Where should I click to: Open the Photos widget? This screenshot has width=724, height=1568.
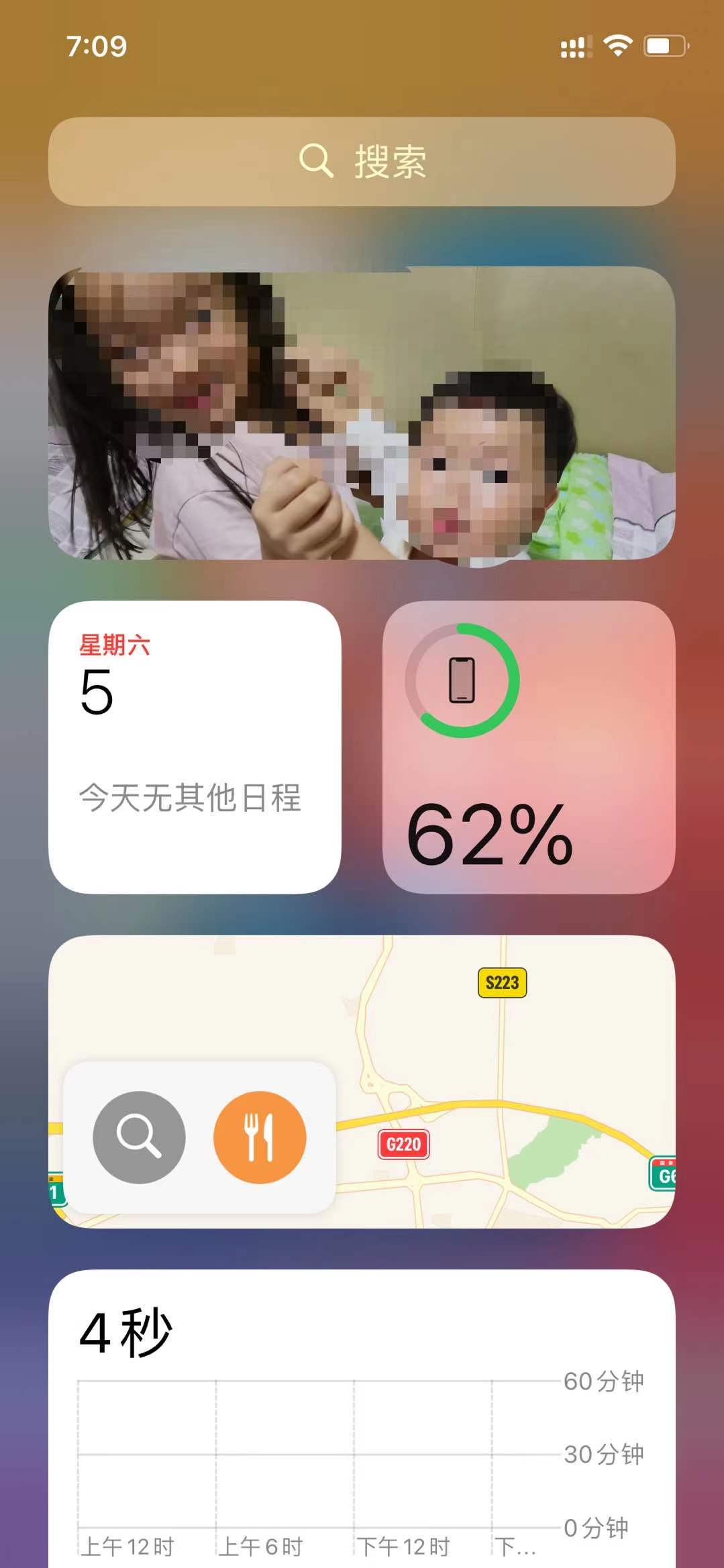[x=362, y=413]
